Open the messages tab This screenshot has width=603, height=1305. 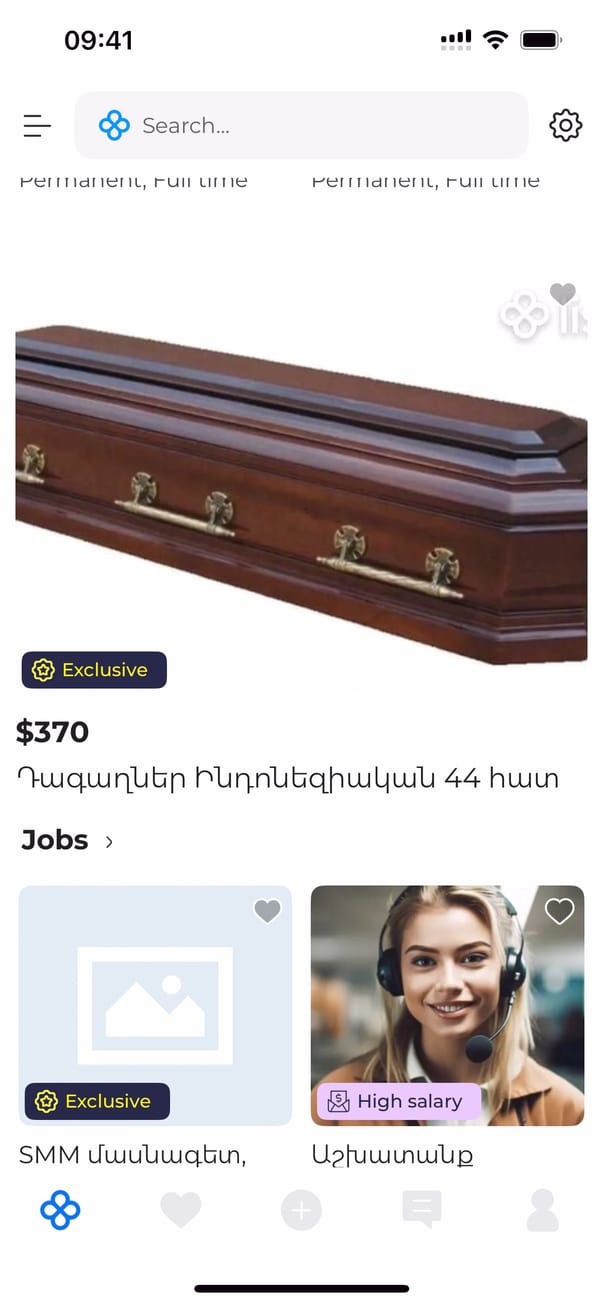(421, 1210)
